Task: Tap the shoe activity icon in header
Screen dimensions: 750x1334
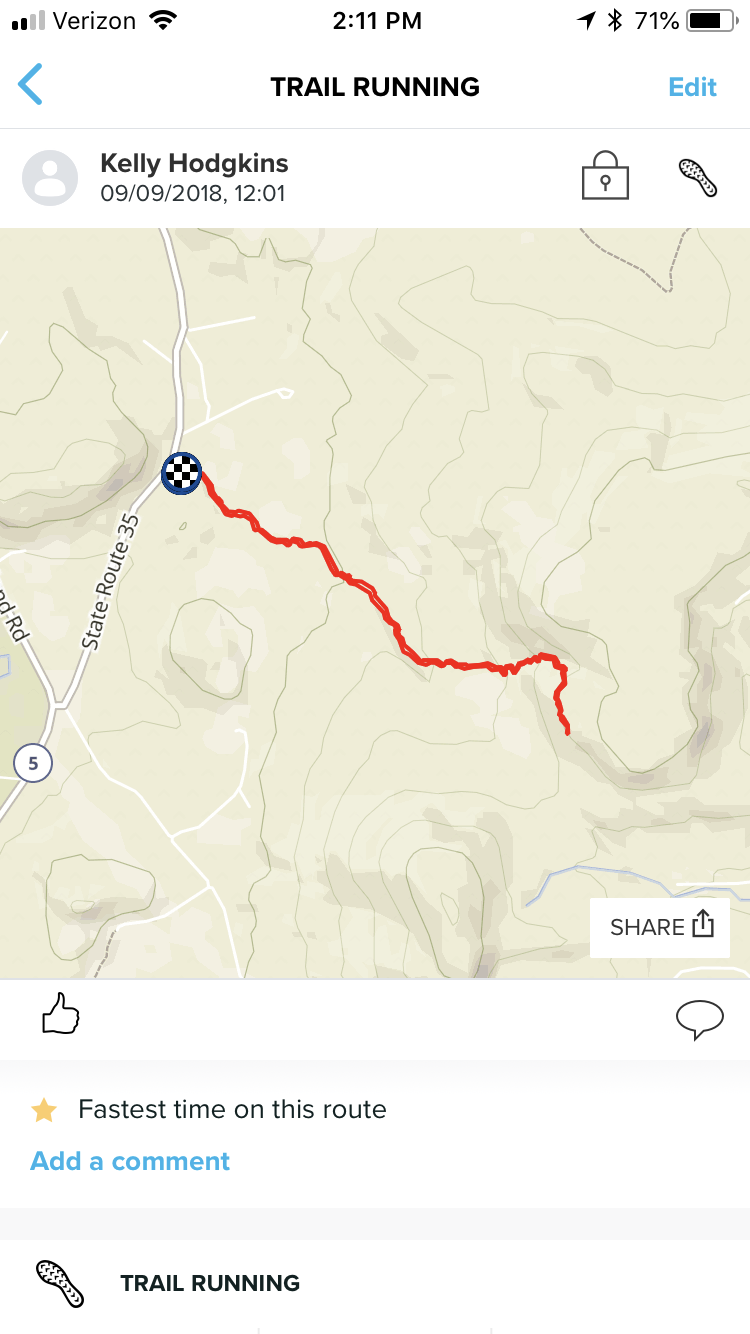Action: click(x=697, y=177)
